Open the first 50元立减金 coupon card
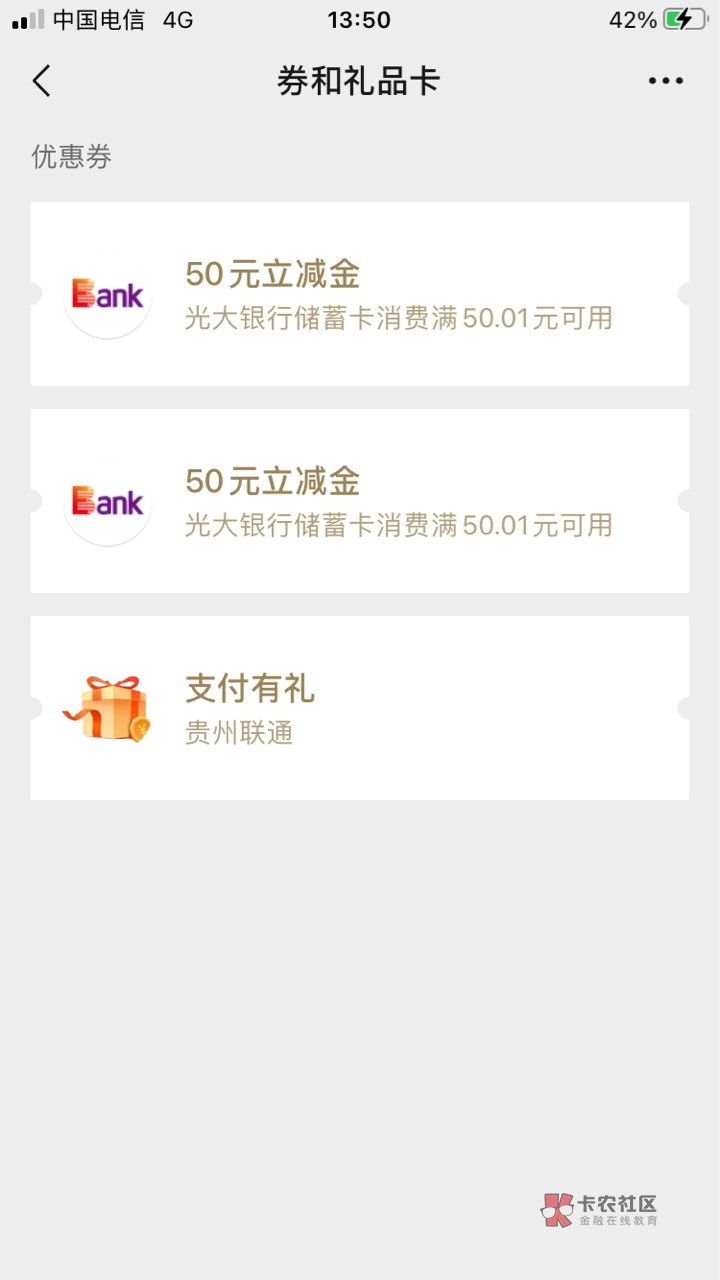 (x=359, y=294)
